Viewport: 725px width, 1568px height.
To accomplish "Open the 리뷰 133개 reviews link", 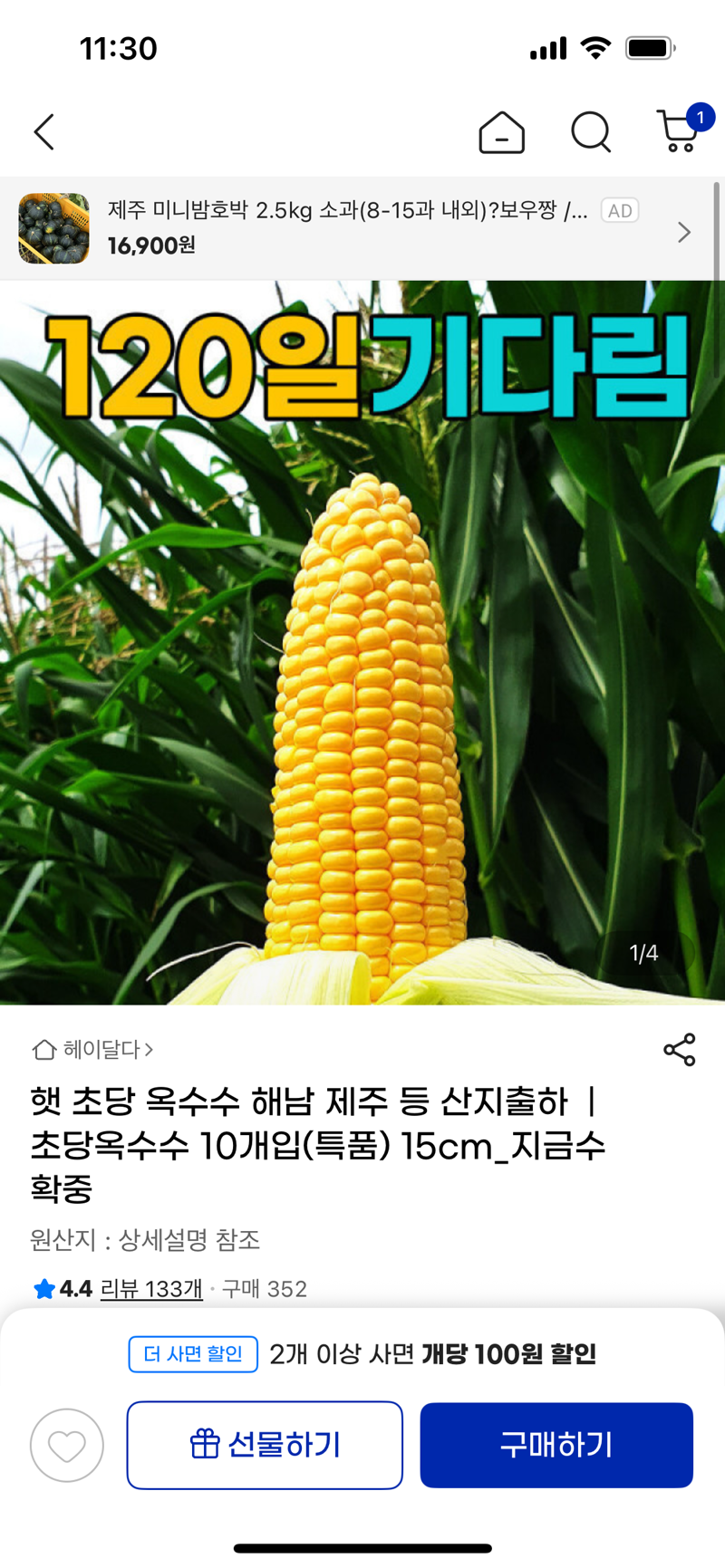I will (x=150, y=1288).
